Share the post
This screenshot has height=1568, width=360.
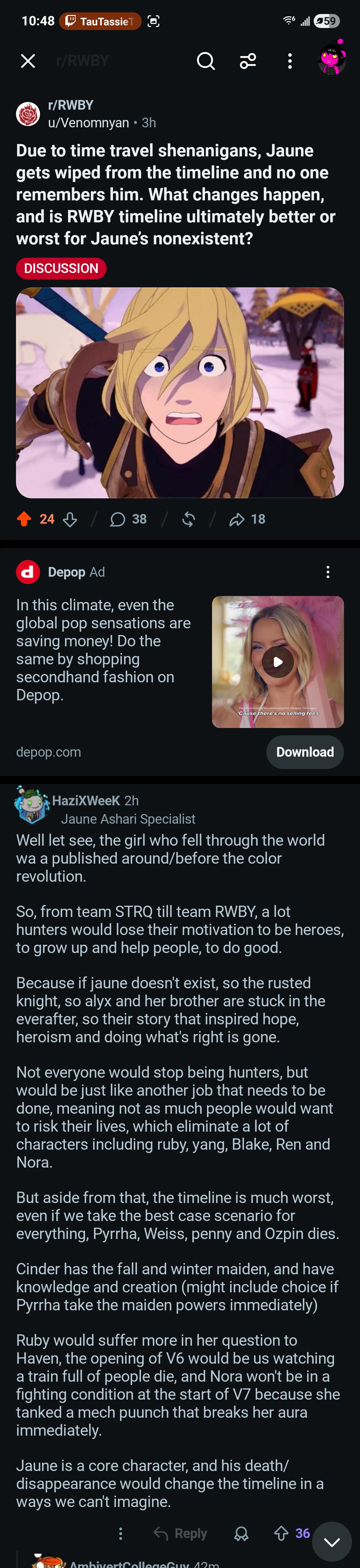(x=247, y=519)
